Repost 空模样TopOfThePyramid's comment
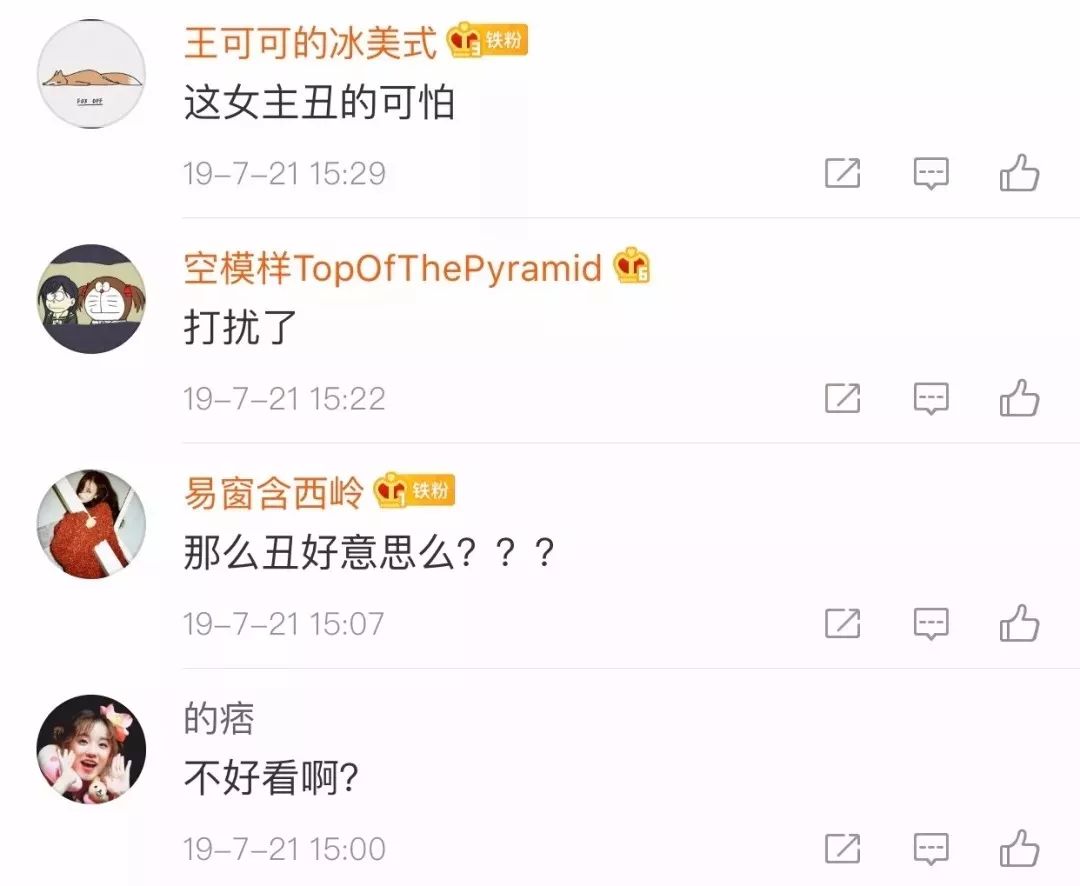 [x=842, y=398]
